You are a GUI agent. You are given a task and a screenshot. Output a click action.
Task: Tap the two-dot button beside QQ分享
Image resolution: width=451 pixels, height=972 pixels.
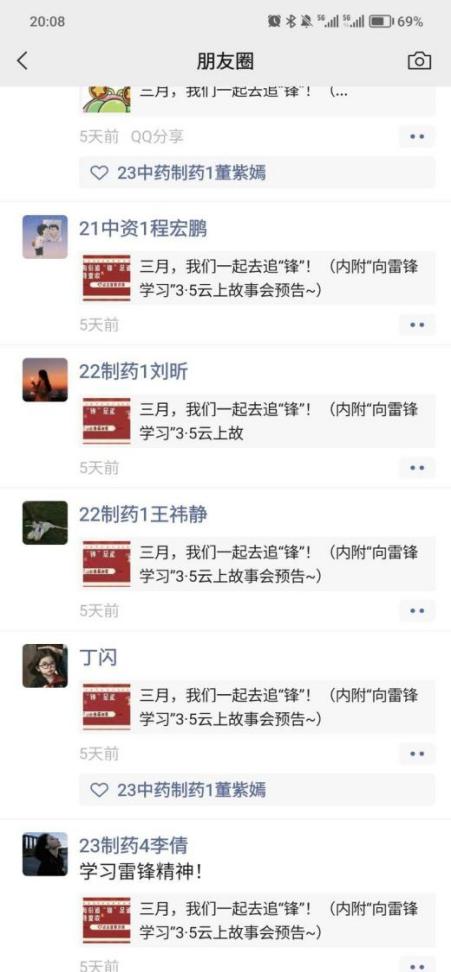pos(417,136)
